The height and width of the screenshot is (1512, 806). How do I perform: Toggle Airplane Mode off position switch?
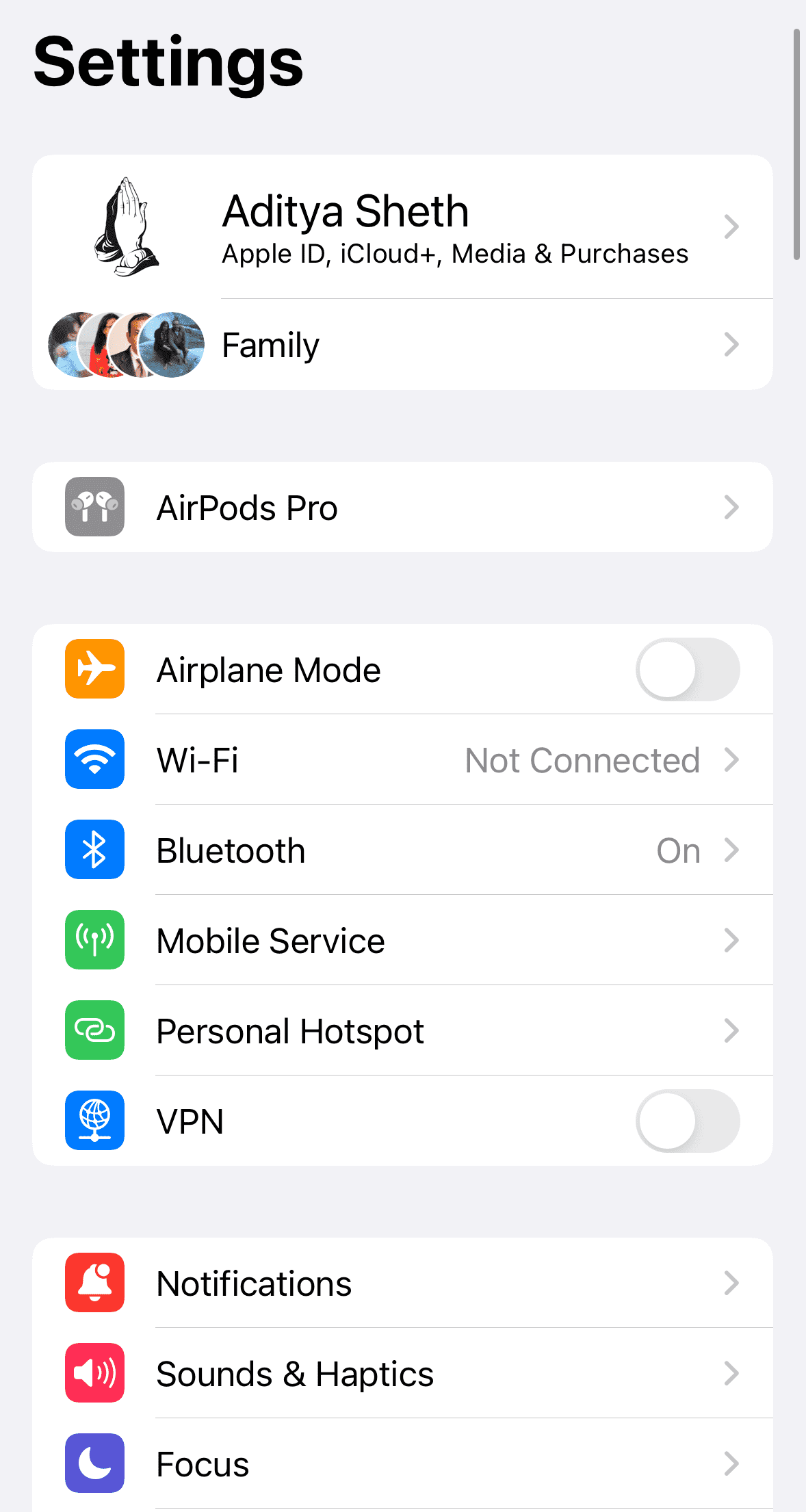pyautogui.click(x=687, y=669)
